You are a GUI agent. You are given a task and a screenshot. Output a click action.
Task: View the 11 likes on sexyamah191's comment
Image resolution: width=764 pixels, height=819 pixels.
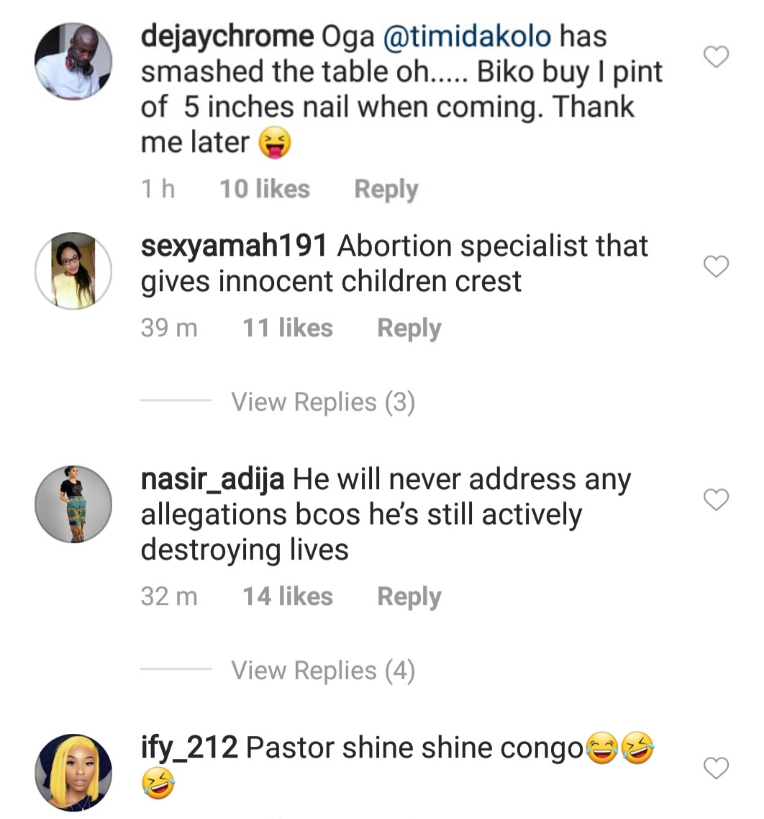[x=287, y=328]
